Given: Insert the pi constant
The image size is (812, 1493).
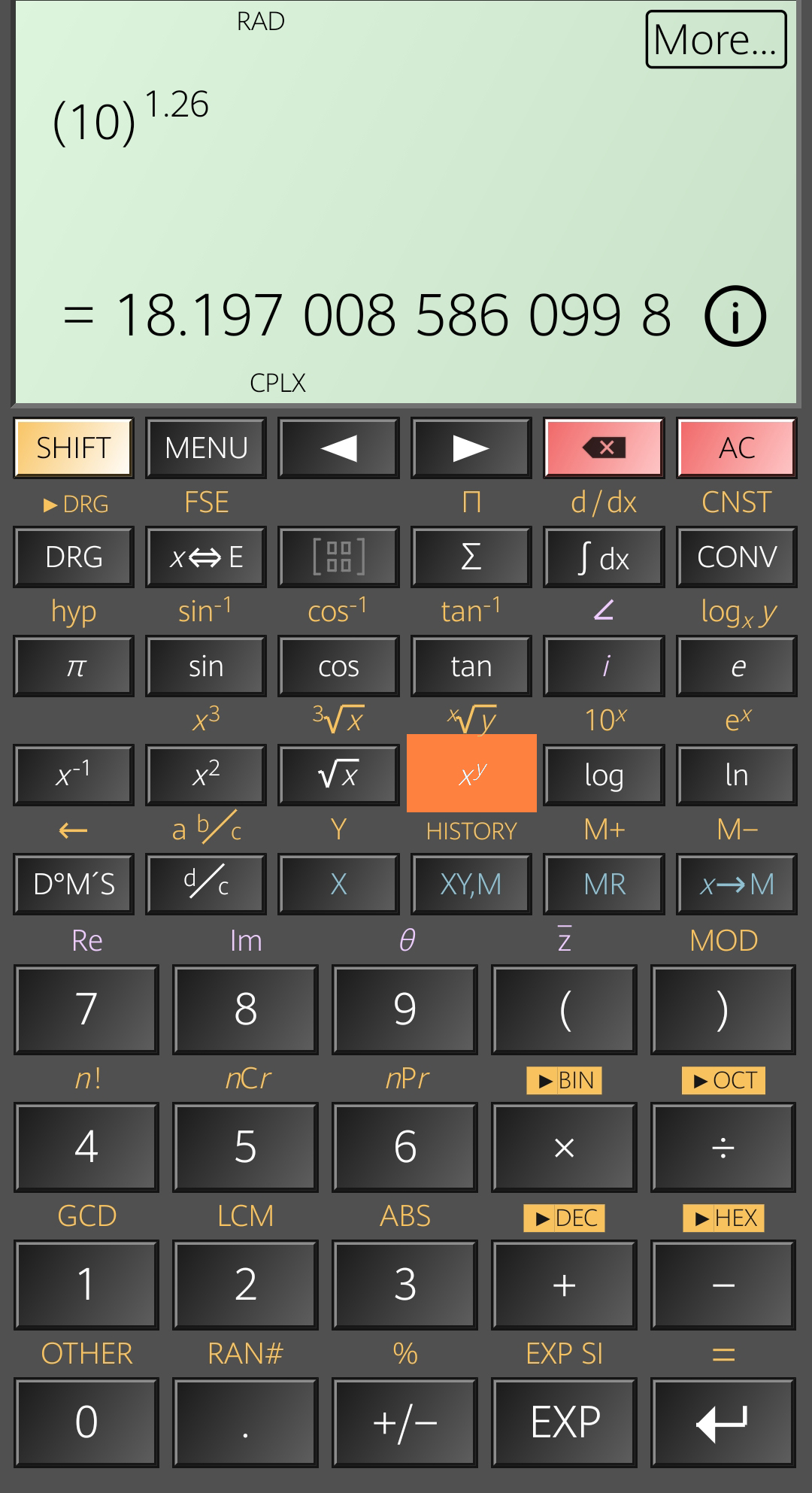Looking at the screenshot, I should pos(74,666).
